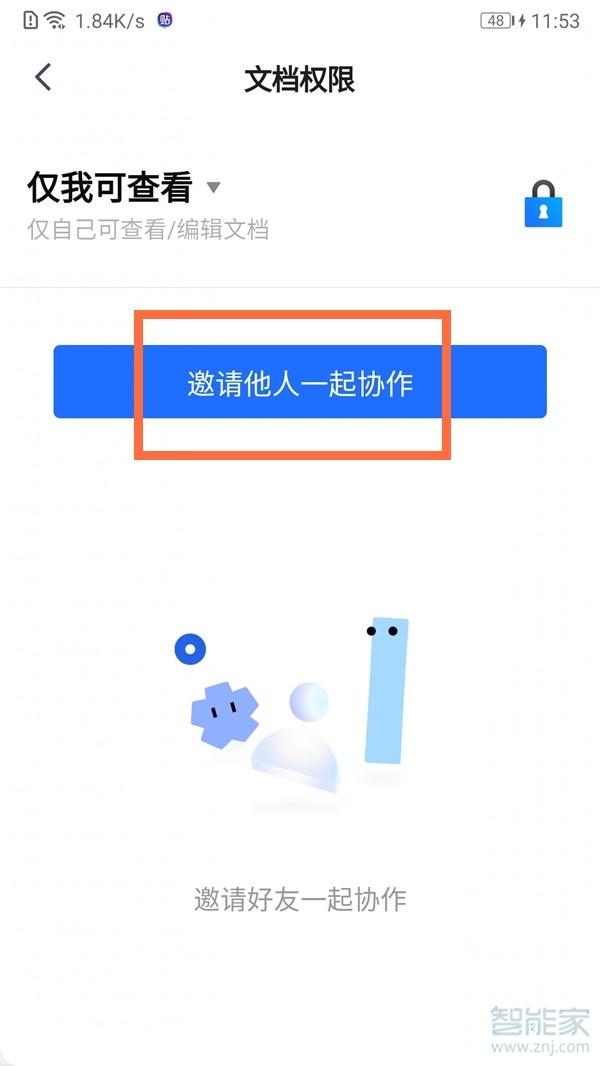Go back from the 文档权限 page
This screenshot has height=1066, width=600.
43,78
